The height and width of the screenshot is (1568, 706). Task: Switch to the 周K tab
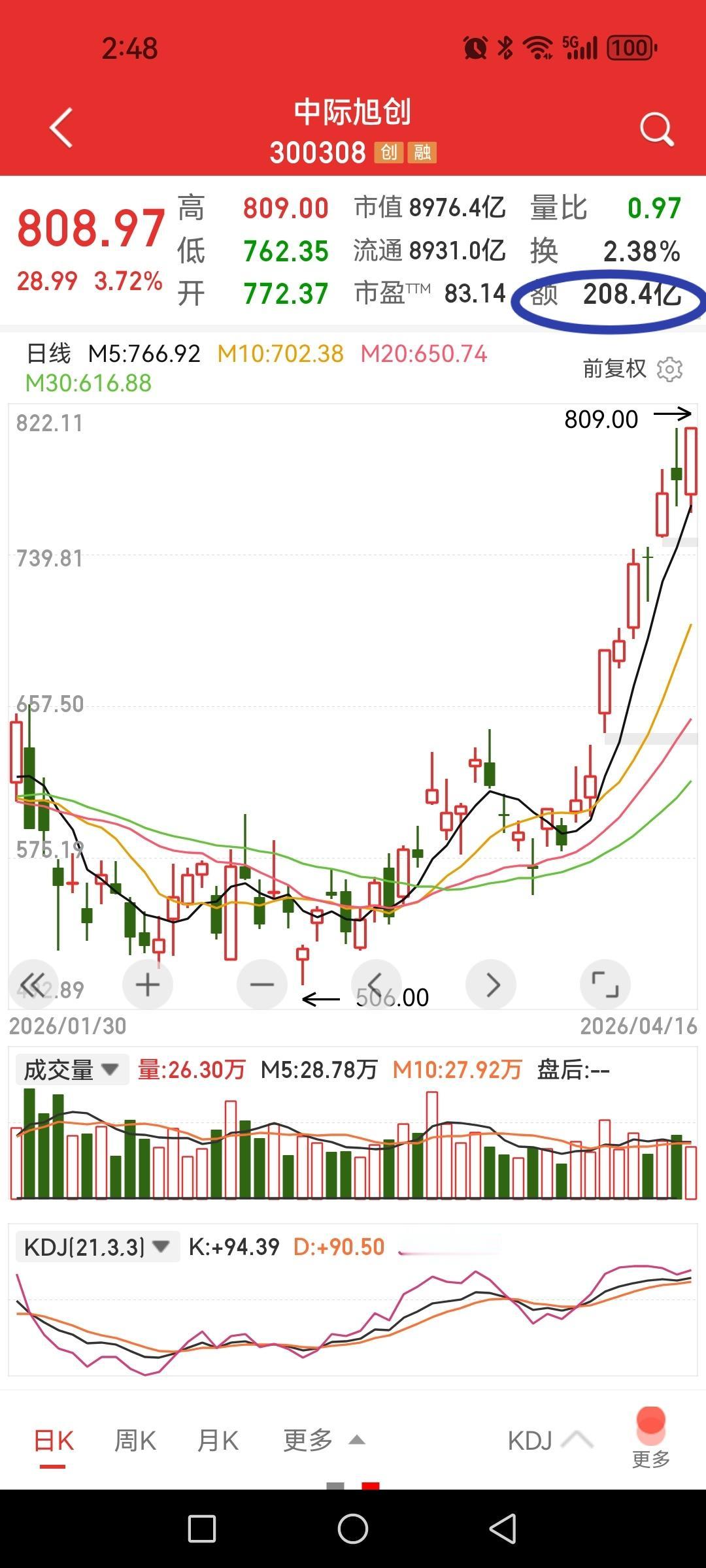click(x=135, y=1441)
